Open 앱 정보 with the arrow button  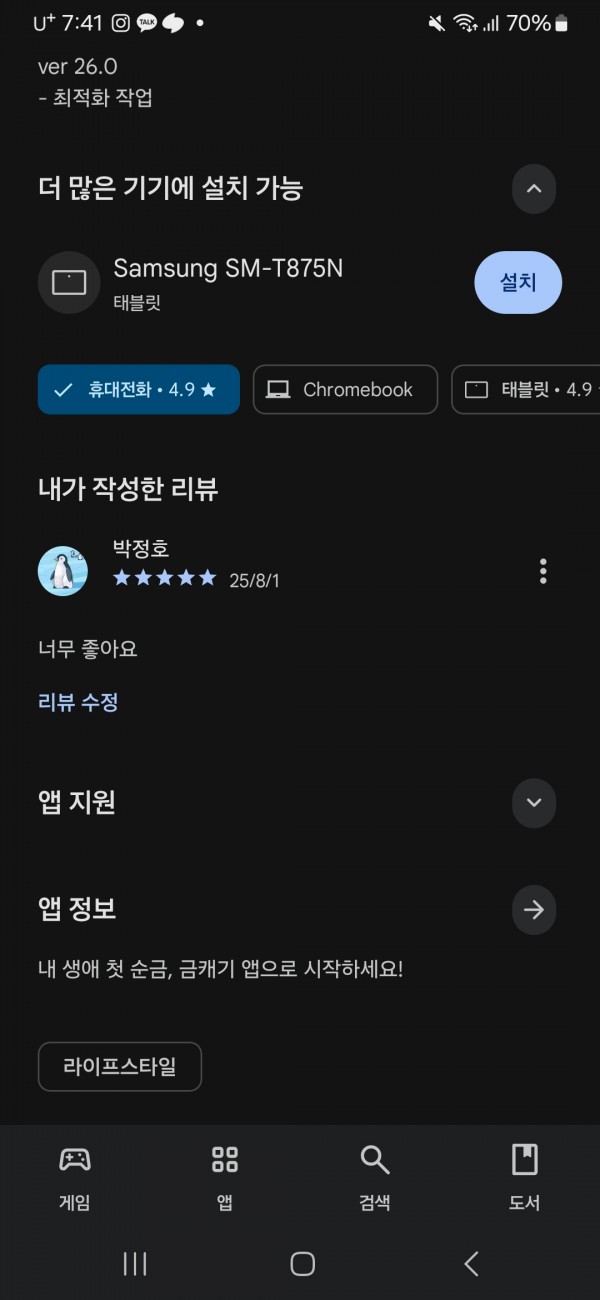pyautogui.click(x=534, y=909)
